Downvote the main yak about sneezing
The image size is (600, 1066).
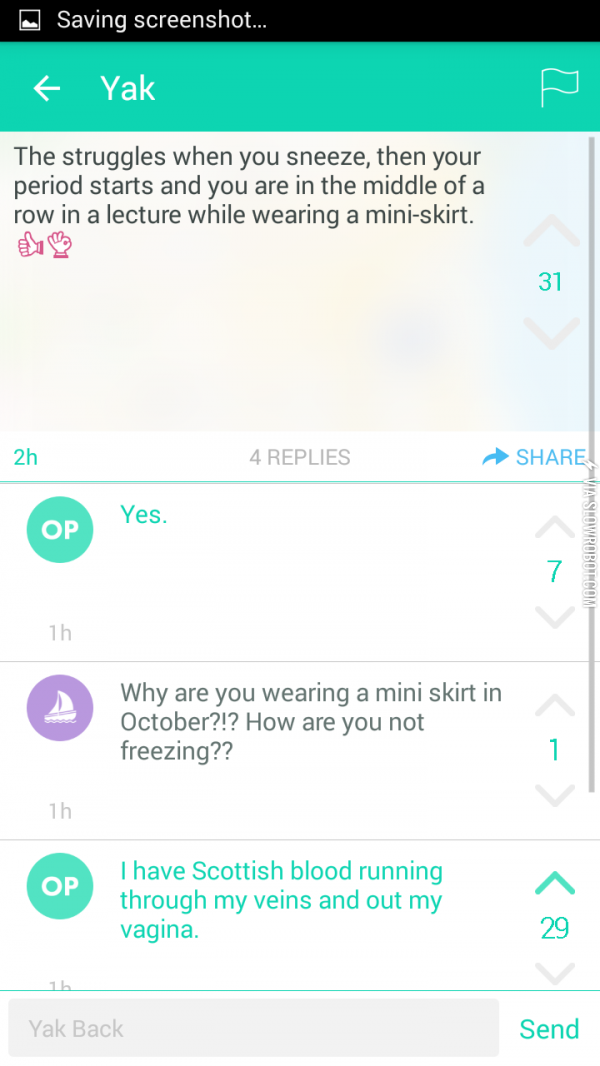point(551,331)
